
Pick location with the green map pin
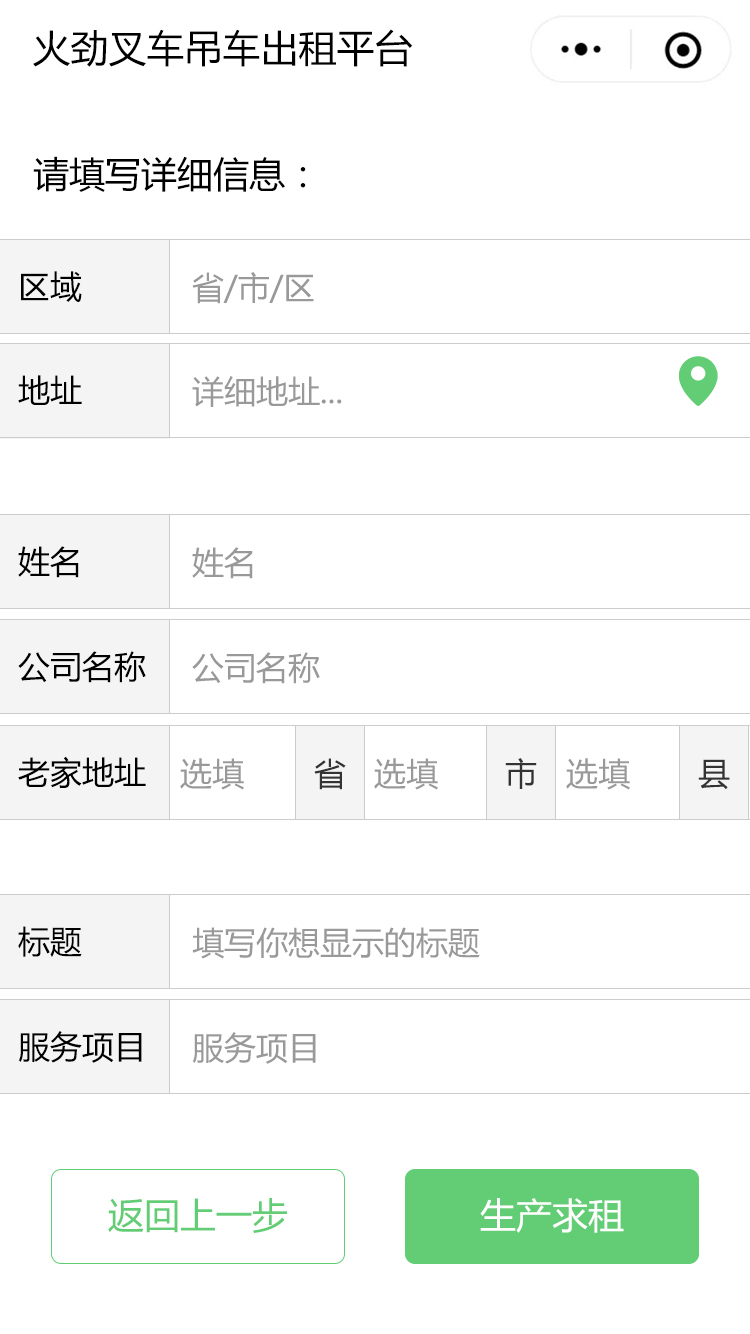698,381
